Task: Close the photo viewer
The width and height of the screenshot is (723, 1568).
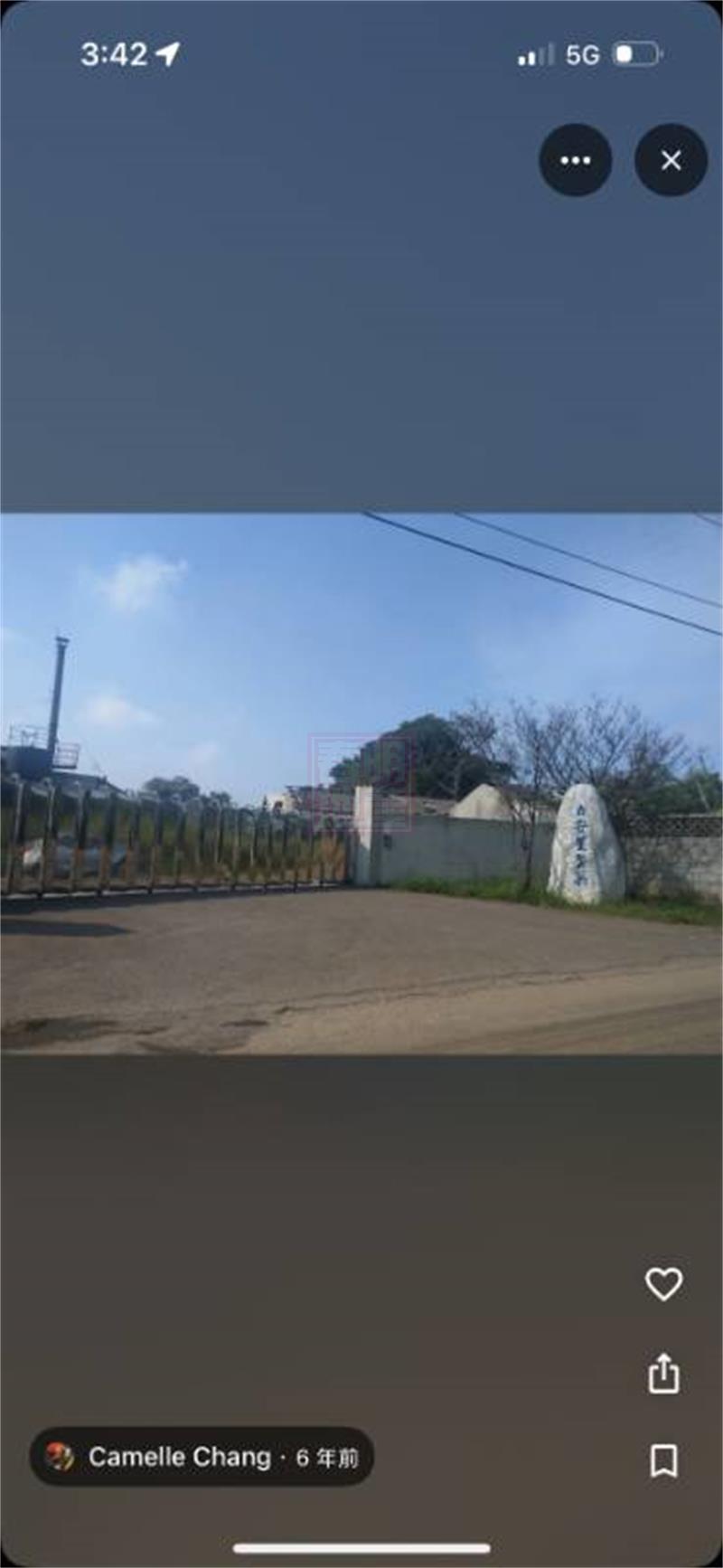Action: click(671, 160)
